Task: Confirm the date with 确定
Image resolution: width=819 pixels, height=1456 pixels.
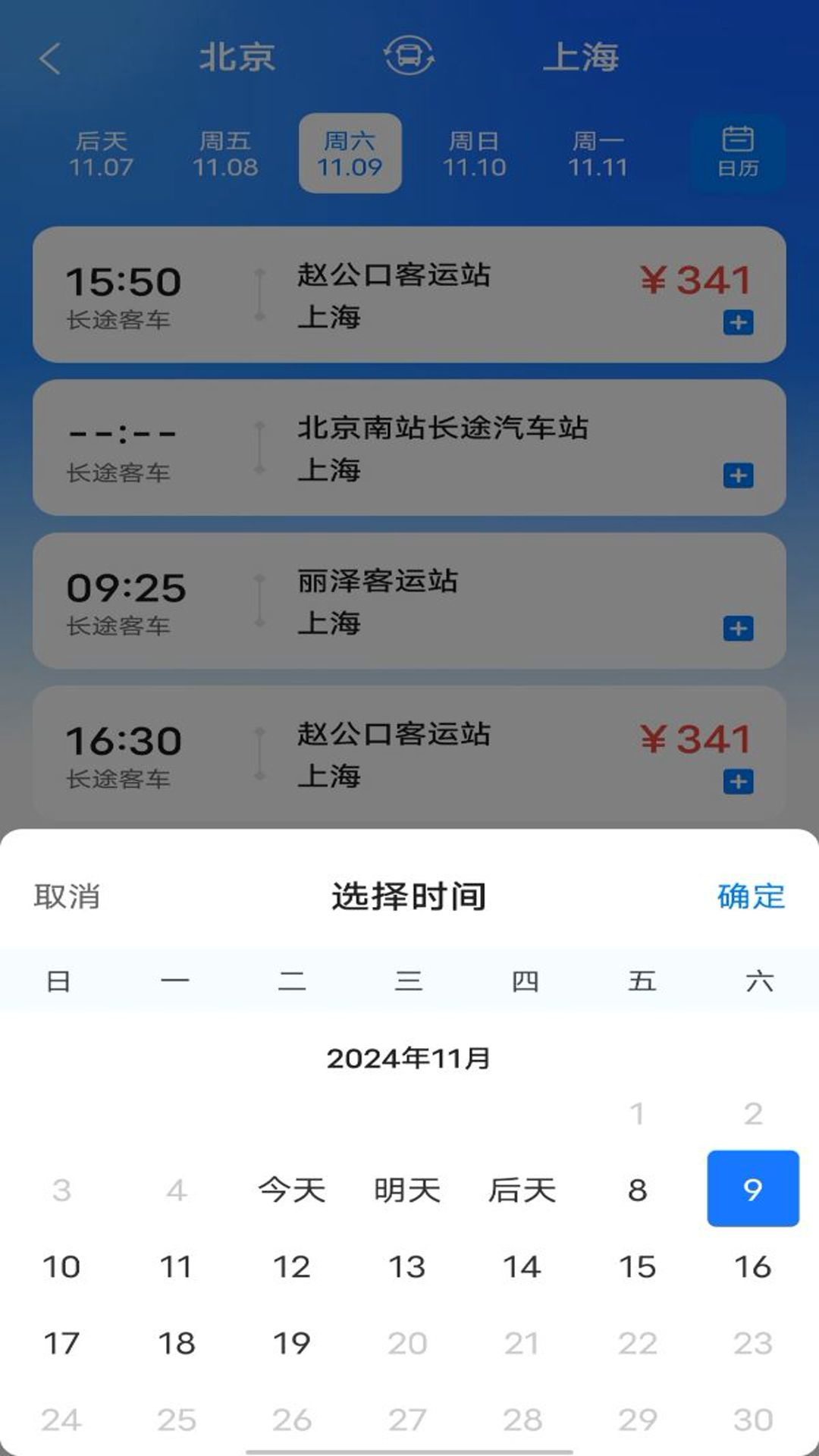Action: (x=751, y=896)
